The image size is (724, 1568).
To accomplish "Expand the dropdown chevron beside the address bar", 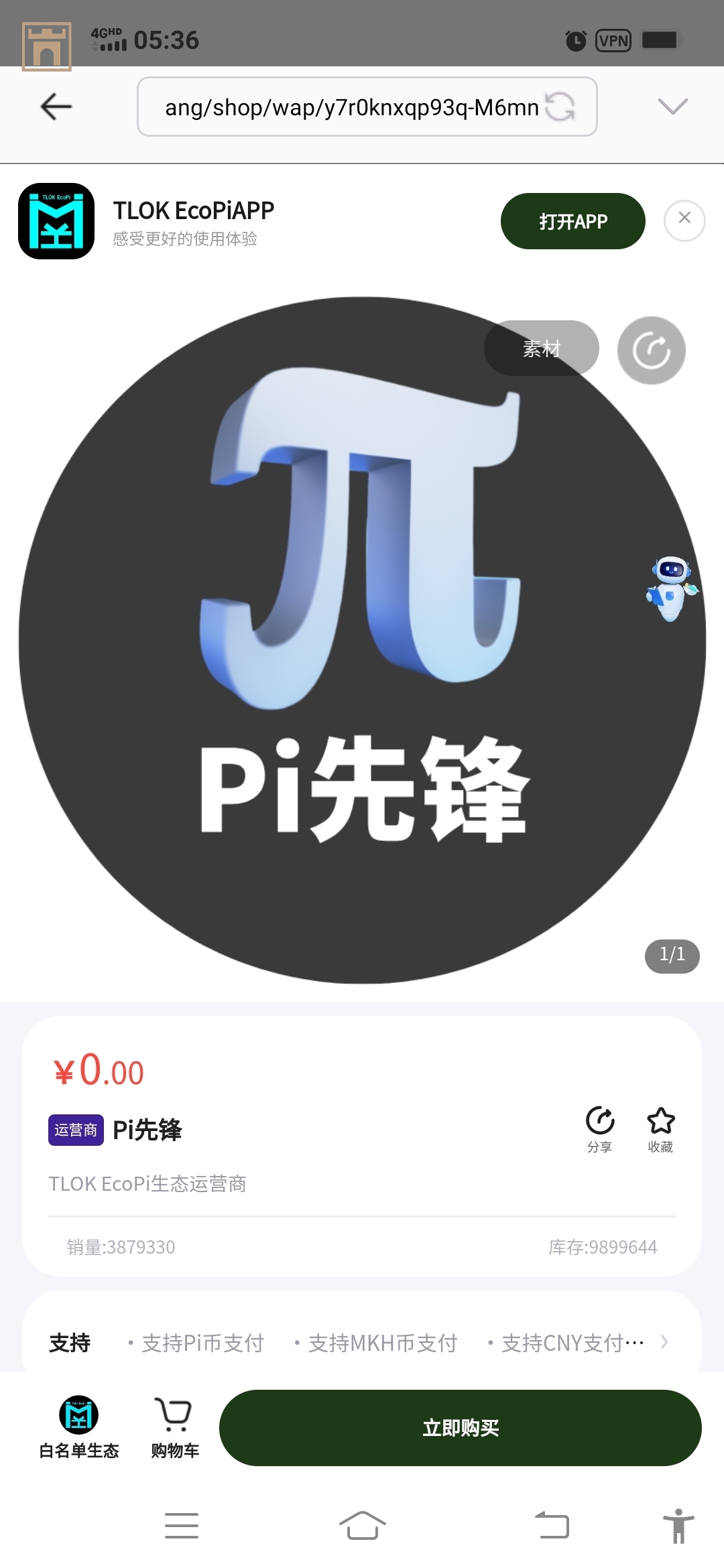I will [672, 107].
